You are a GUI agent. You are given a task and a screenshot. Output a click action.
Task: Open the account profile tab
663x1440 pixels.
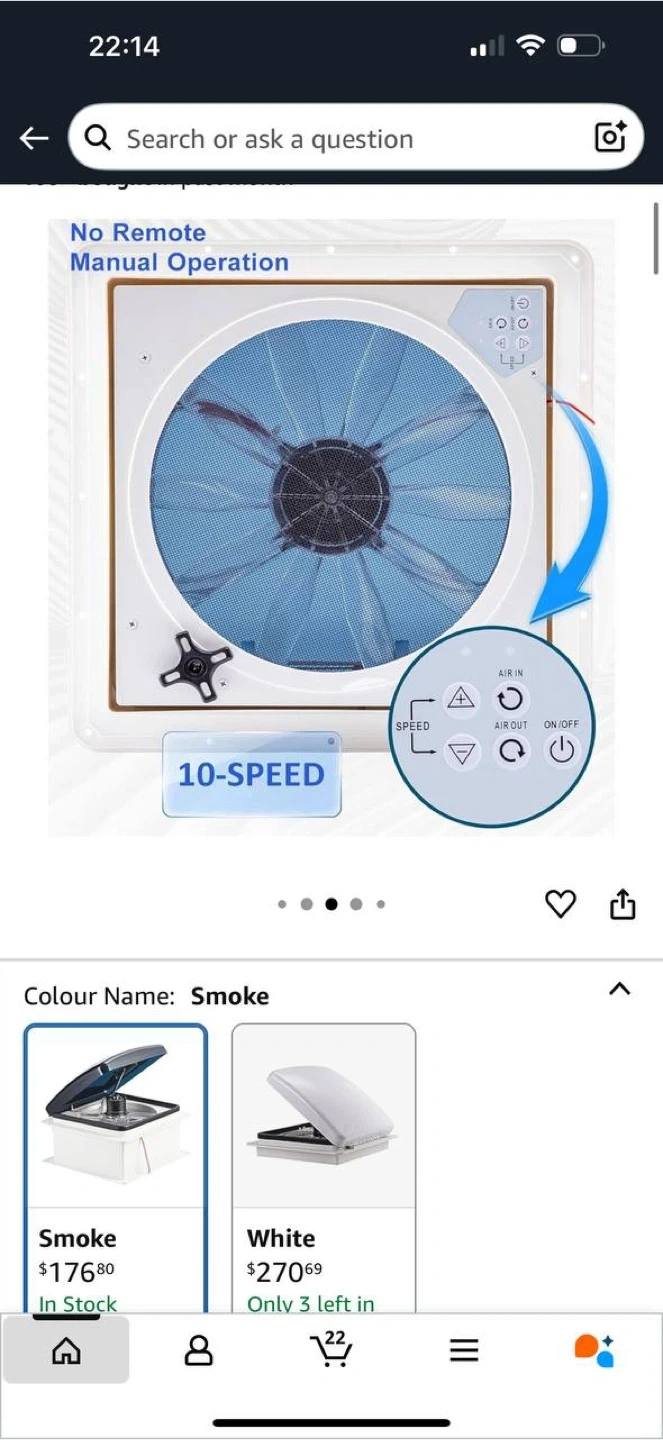pyautogui.click(x=199, y=1351)
